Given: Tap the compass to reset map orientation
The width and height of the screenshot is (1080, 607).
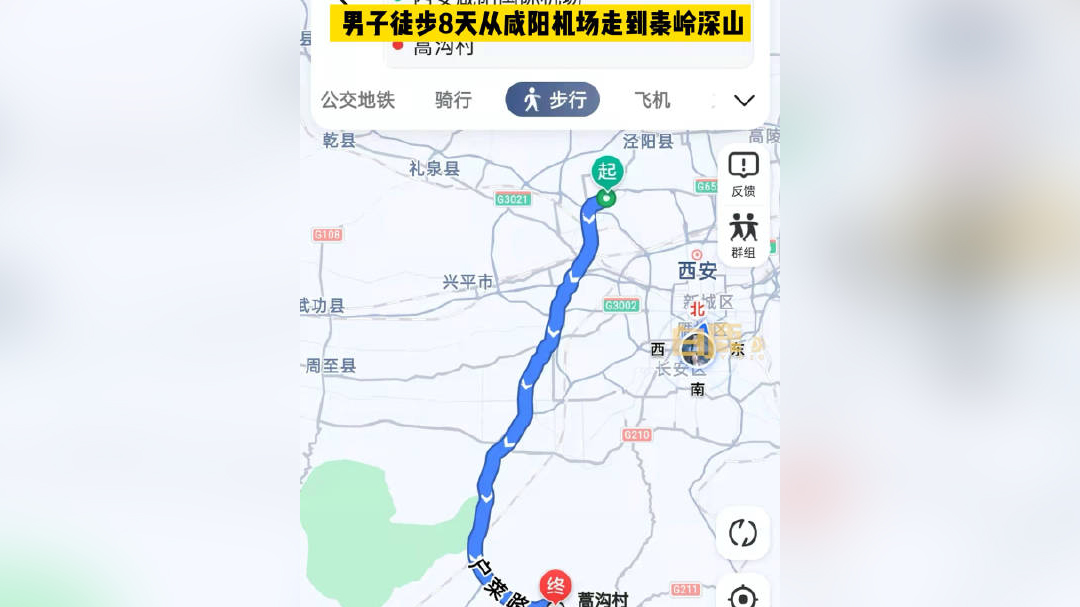Looking at the screenshot, I should pos(697,348).
